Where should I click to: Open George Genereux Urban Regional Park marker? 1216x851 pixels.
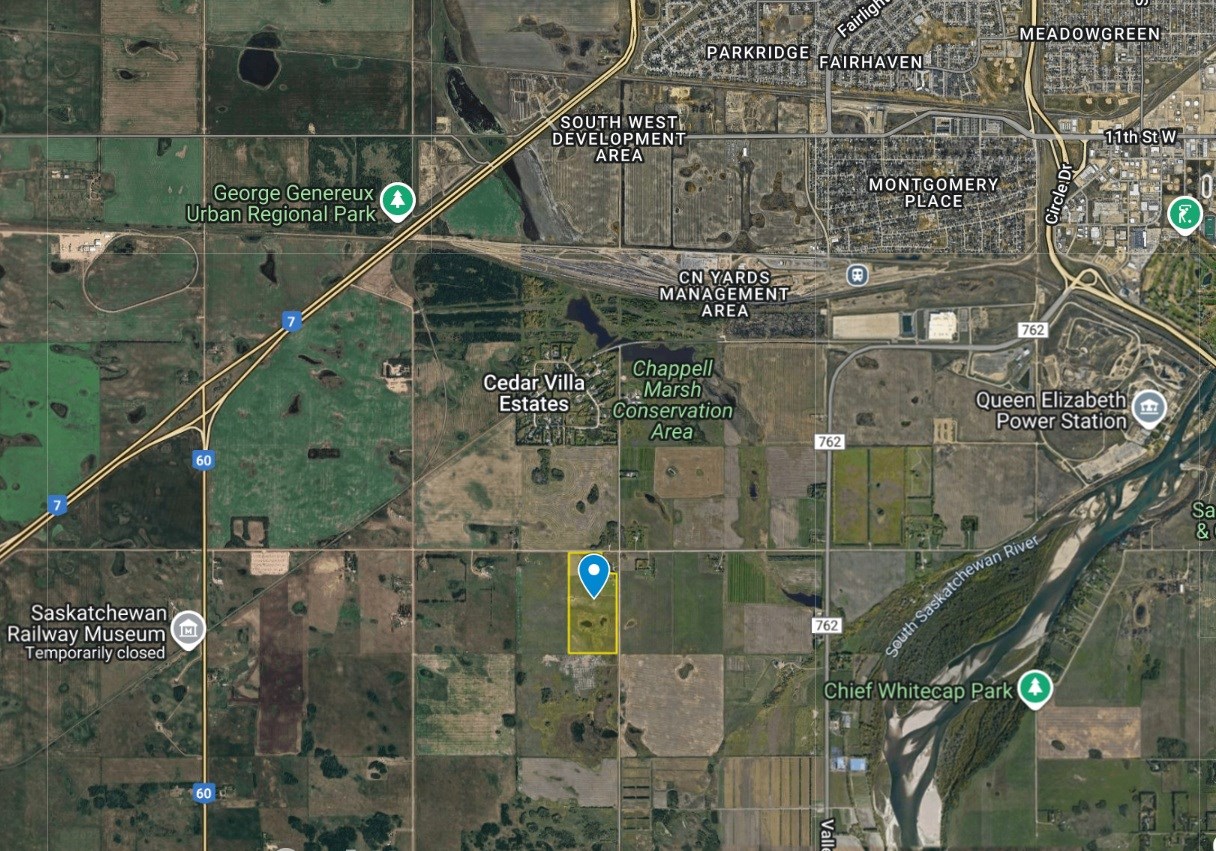tap(398, 201)
